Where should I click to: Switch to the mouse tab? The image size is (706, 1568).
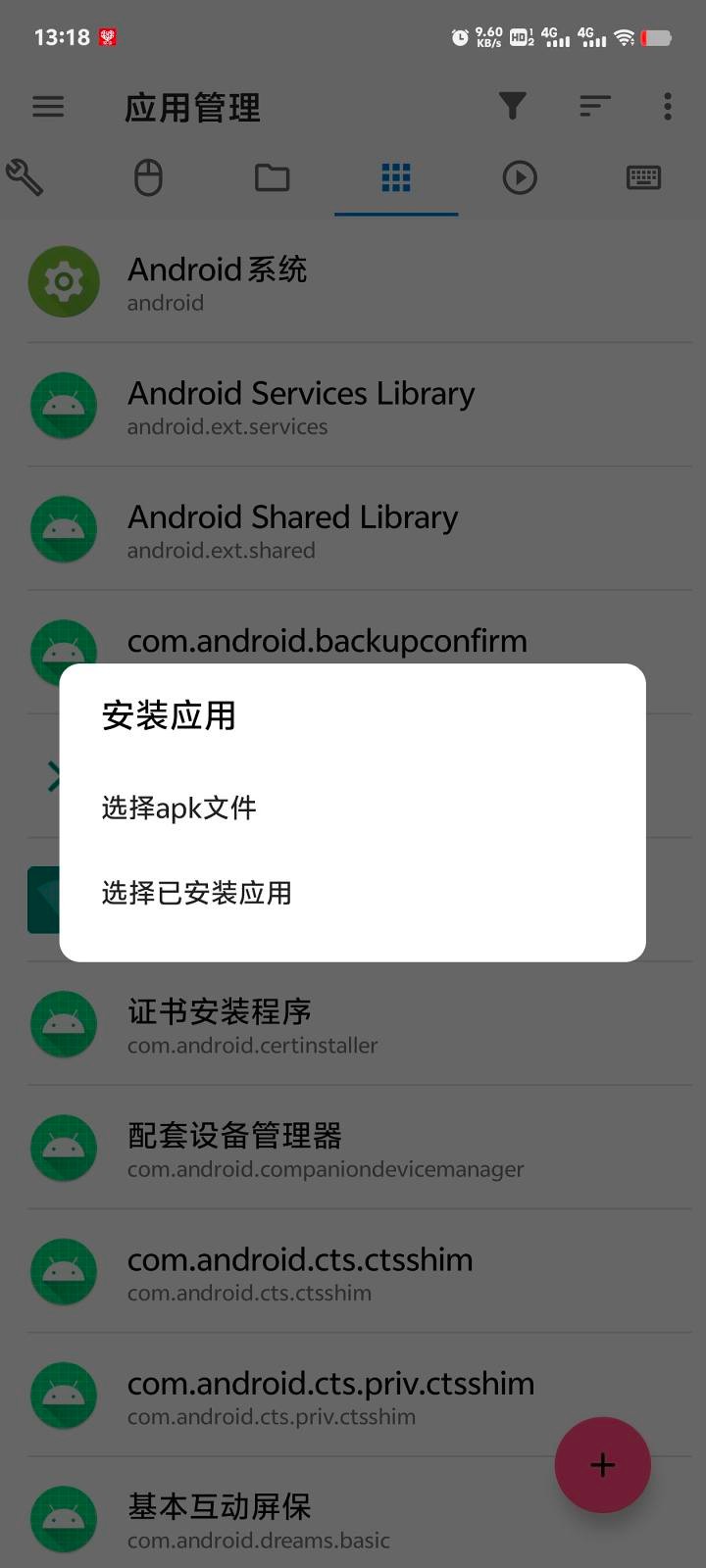tap(148, 177)
